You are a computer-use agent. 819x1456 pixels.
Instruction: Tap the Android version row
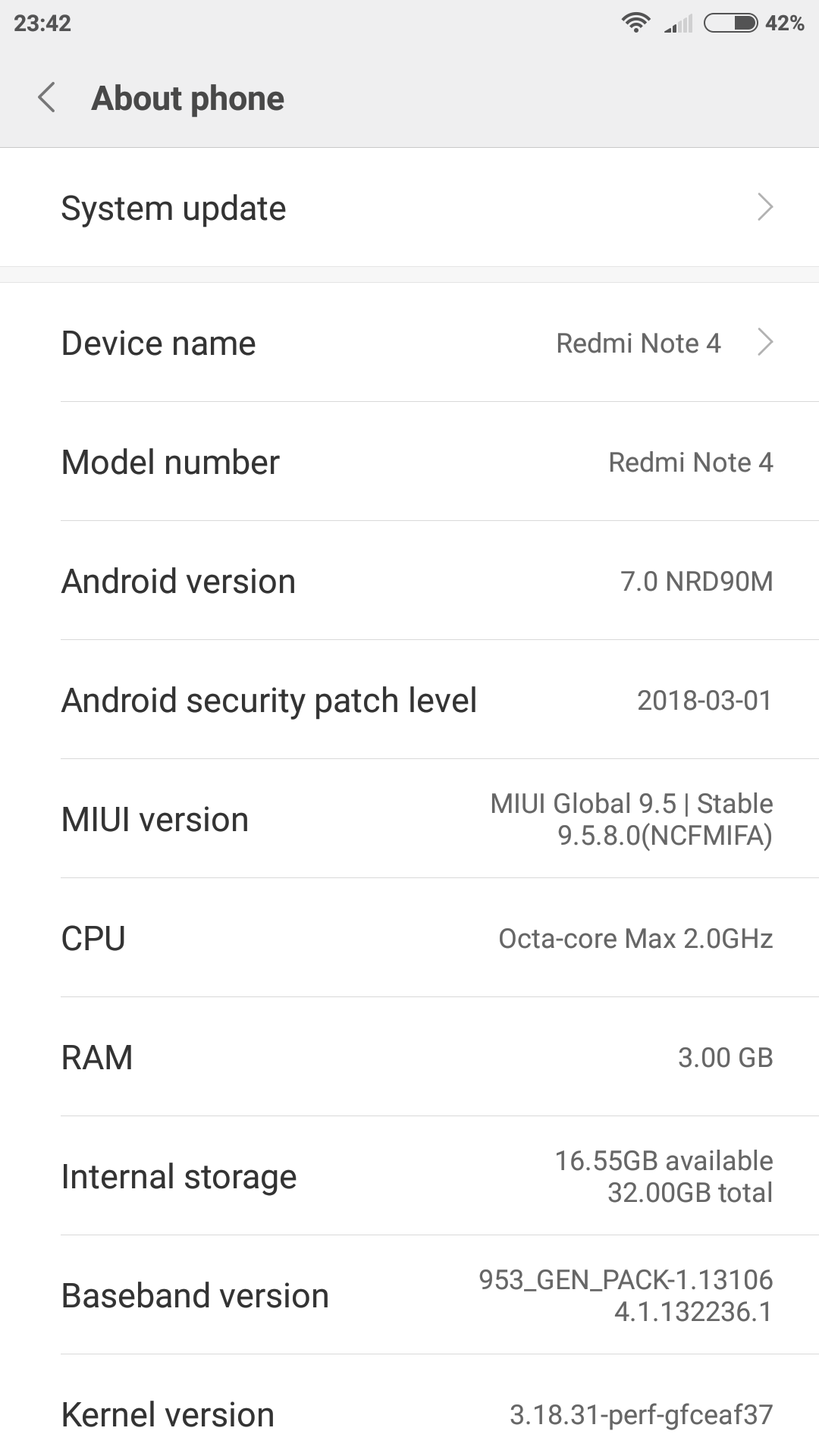tap(409, 581)
